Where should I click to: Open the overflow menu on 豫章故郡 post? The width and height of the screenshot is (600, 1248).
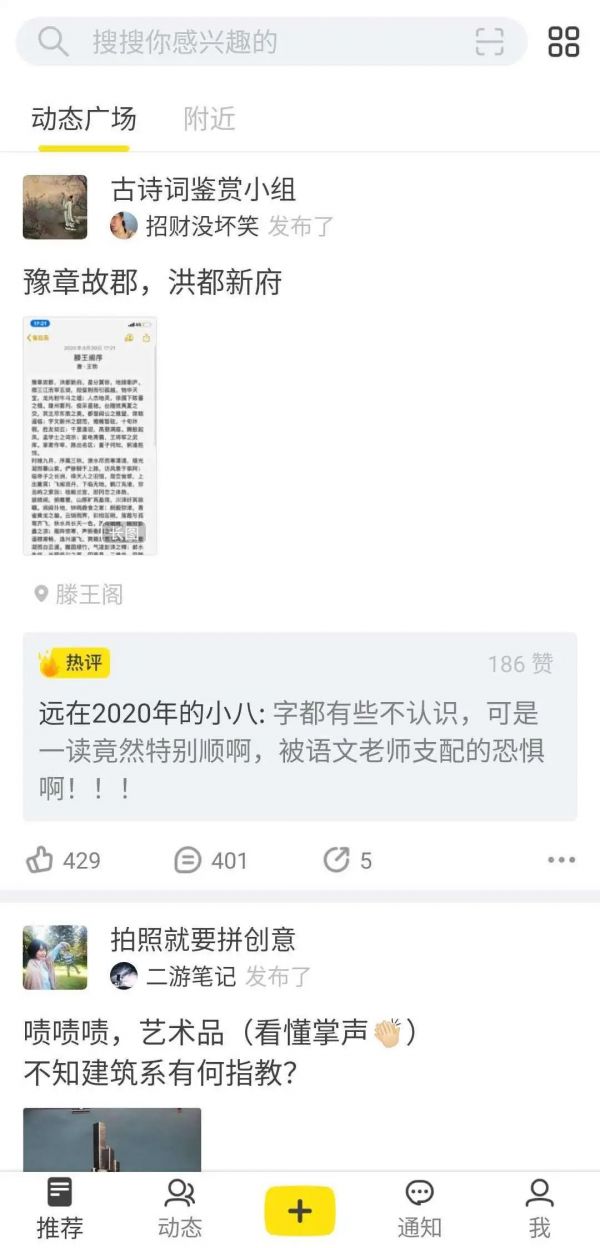[561, 860]
